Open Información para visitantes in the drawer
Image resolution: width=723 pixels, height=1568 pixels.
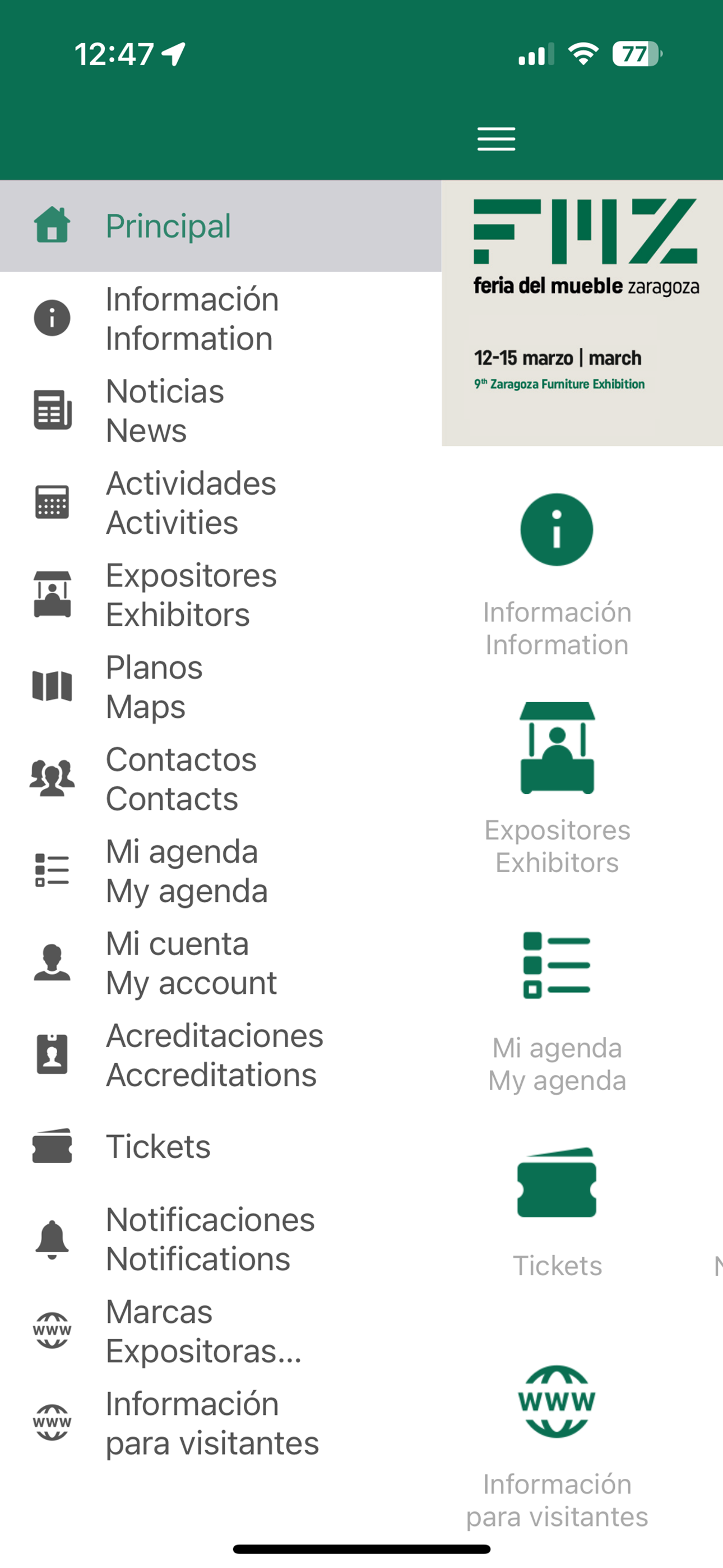click(x=220, y=1423)
